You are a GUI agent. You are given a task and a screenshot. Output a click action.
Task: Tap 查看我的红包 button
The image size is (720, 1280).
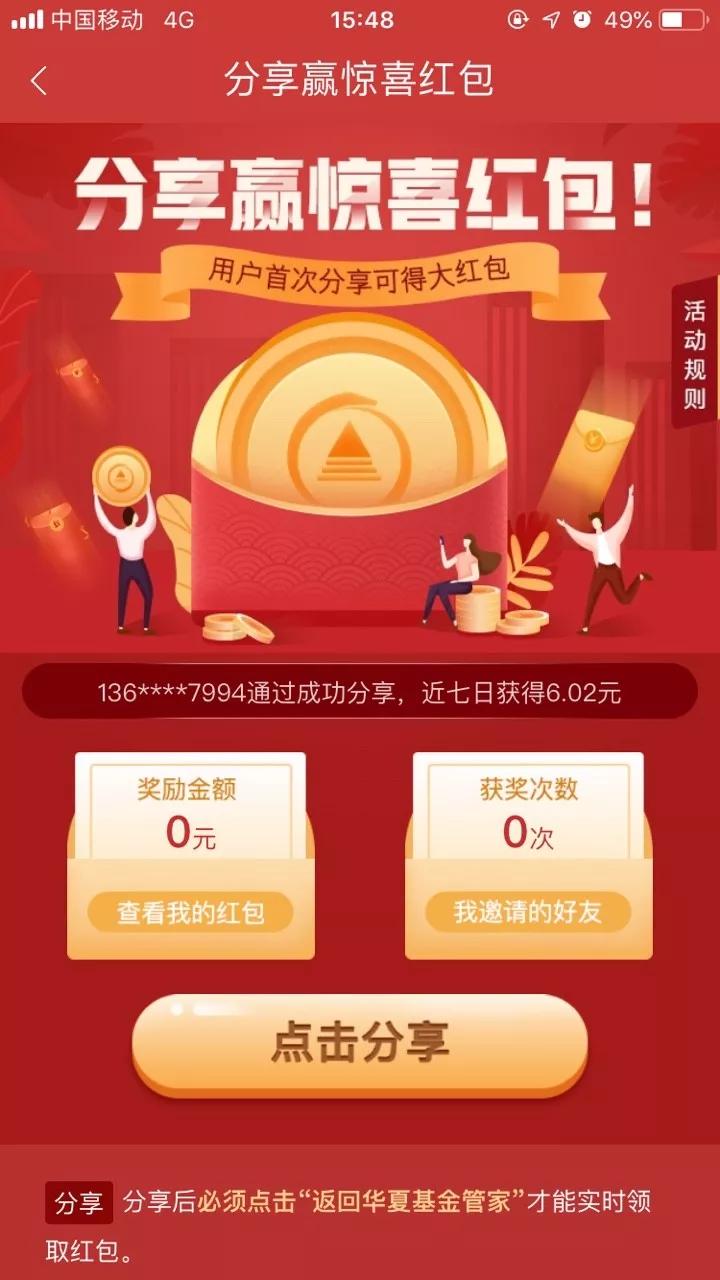[x=190, y=912]
